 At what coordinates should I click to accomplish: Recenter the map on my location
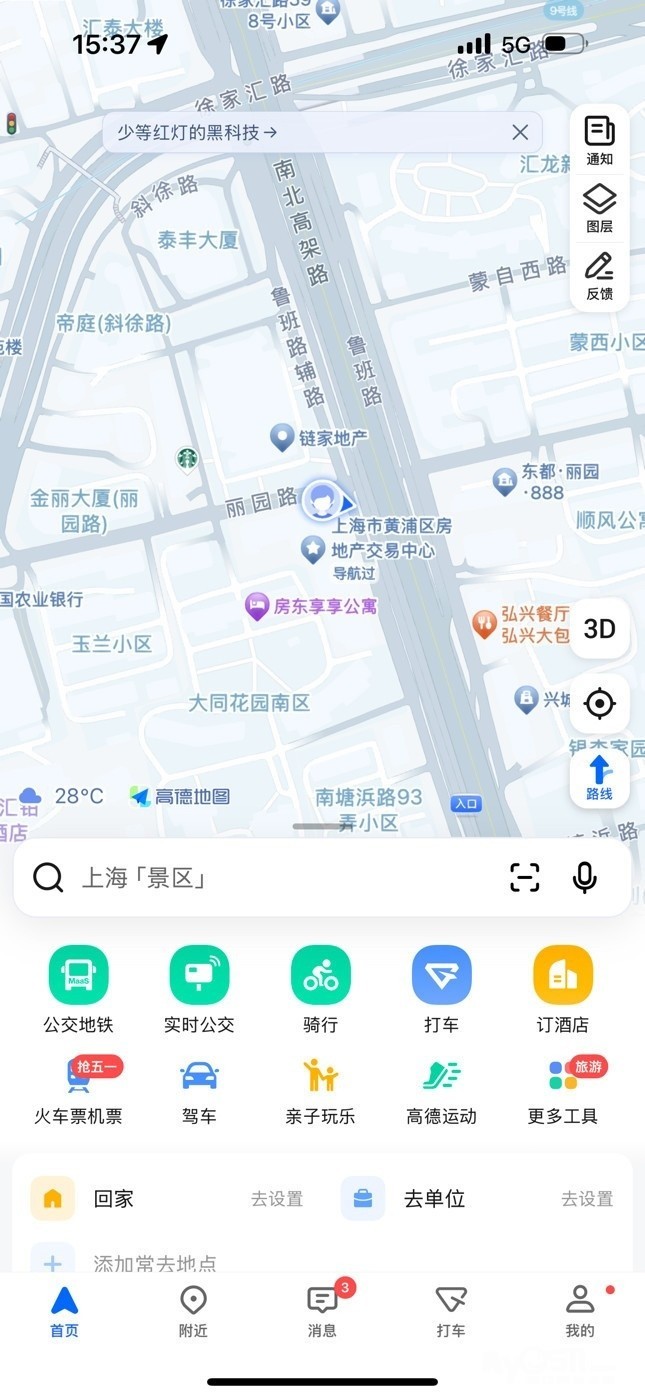click(599, 703)
